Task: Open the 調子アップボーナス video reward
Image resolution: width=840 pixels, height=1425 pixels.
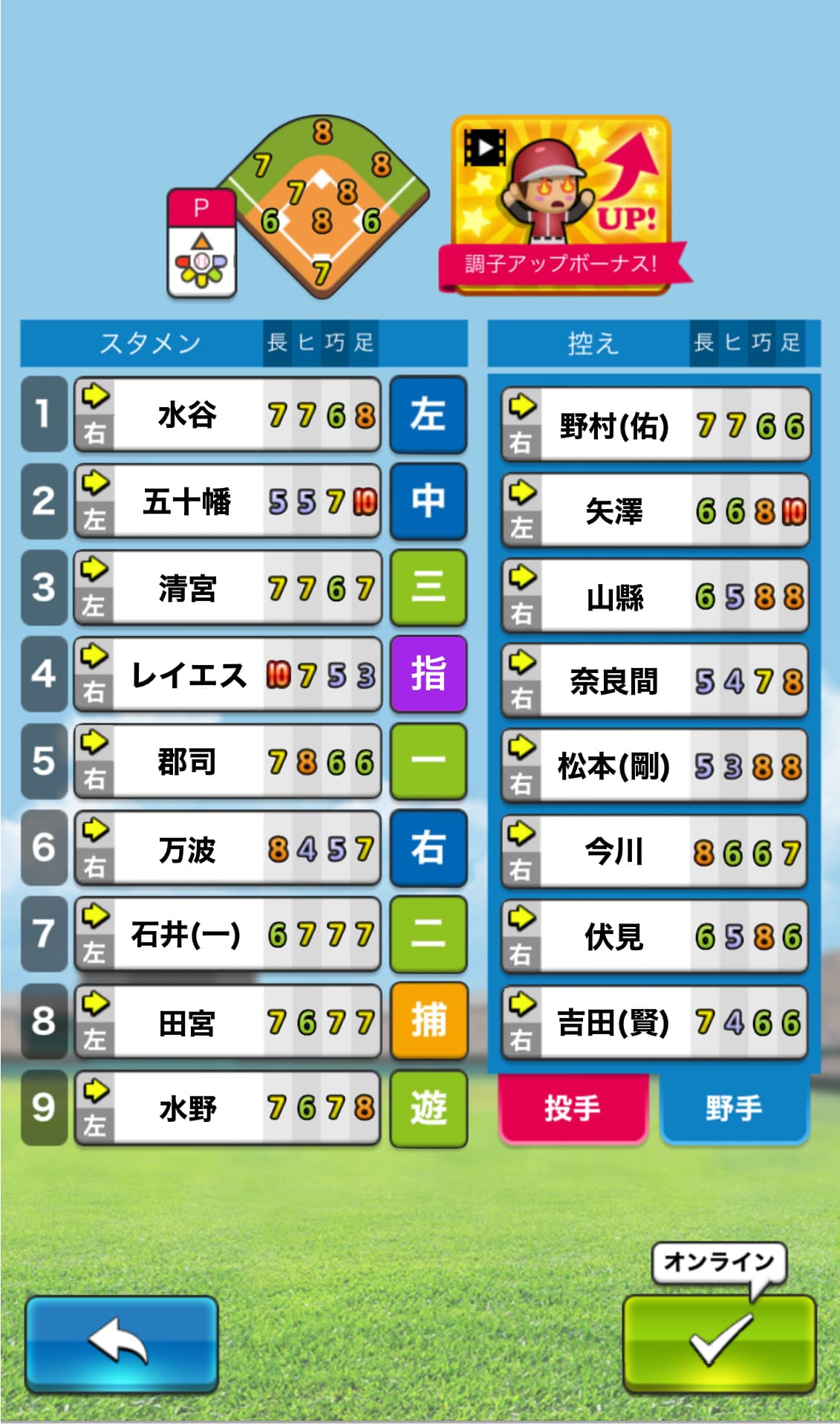Action: [561, 204]
